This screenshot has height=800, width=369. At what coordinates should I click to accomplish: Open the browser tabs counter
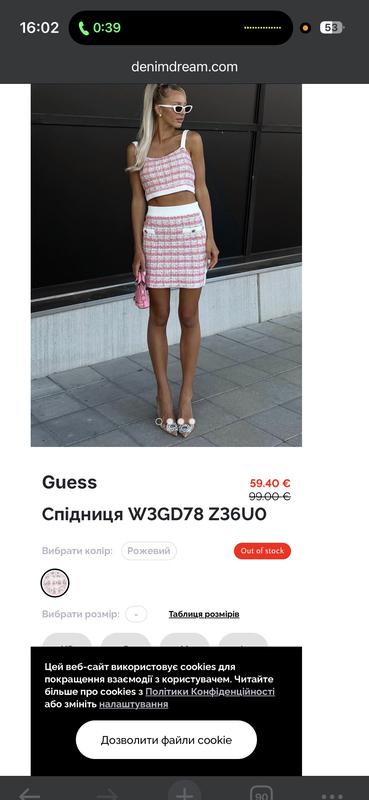[261, 793]
